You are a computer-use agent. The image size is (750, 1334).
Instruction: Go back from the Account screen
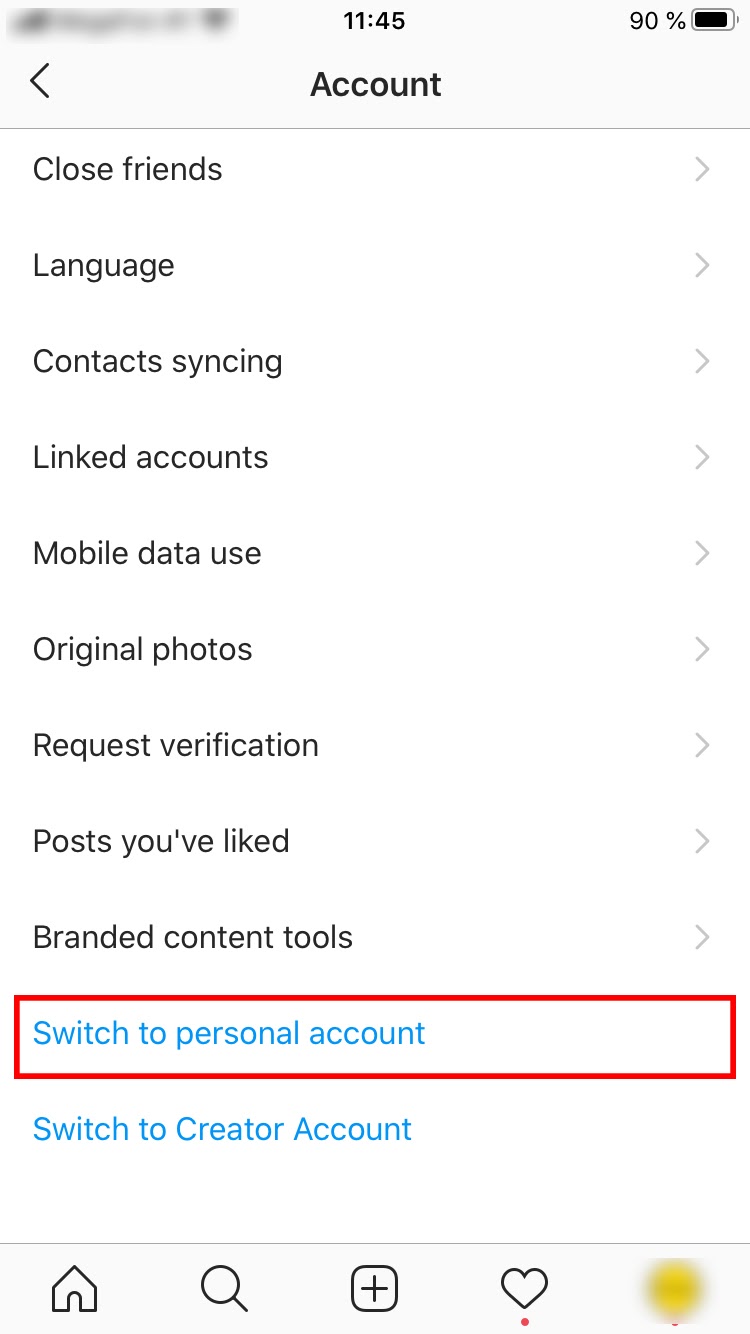tap(40, 82)
